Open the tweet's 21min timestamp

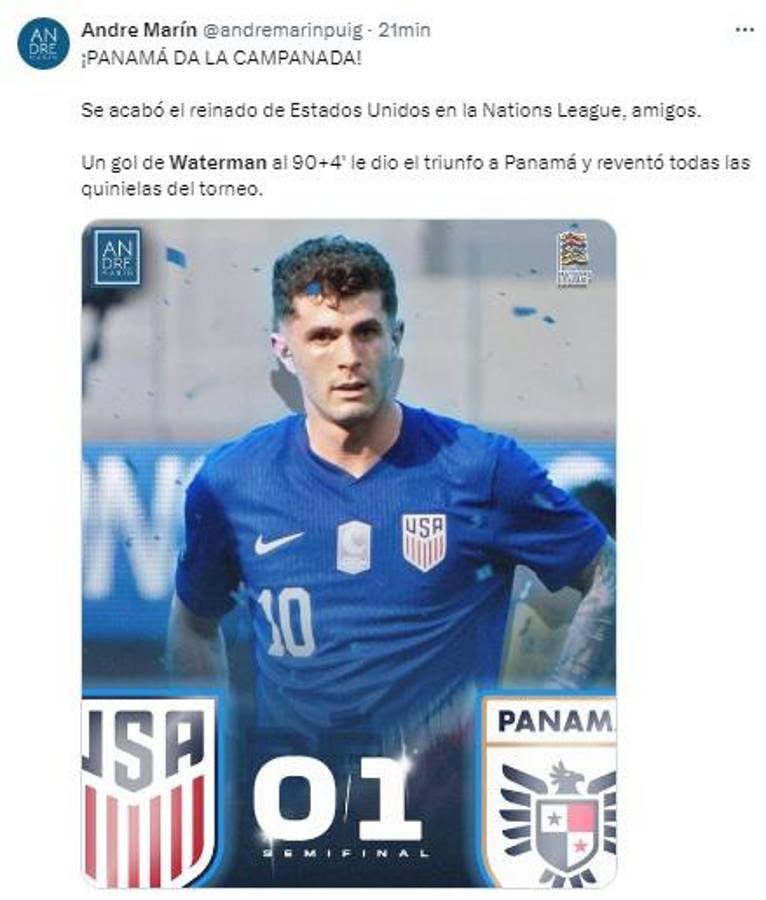click(x=404, y=30)
